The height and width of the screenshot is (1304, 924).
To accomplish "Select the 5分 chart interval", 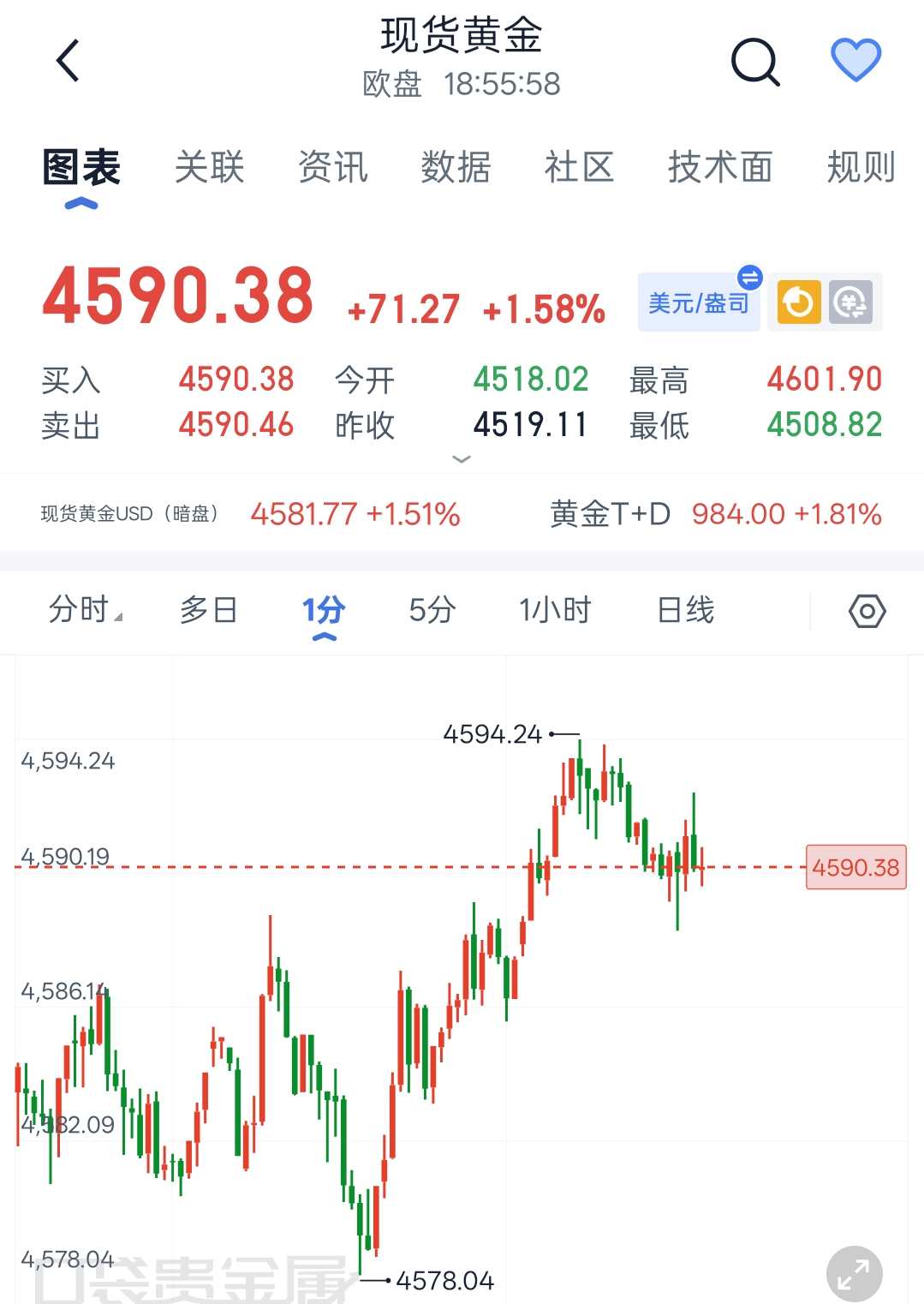I will point(432,610).
